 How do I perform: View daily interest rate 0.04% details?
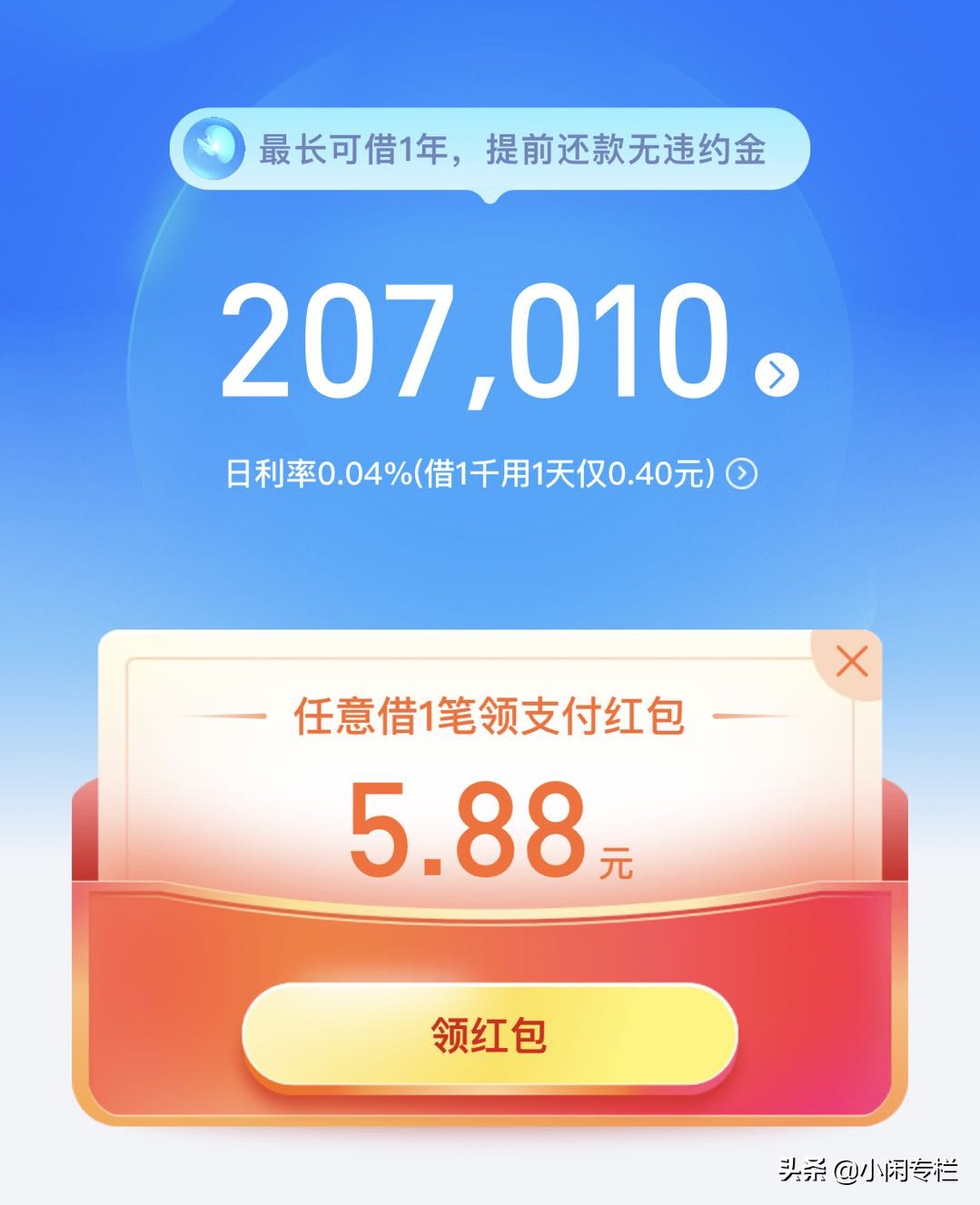click(x=742, y=474)
